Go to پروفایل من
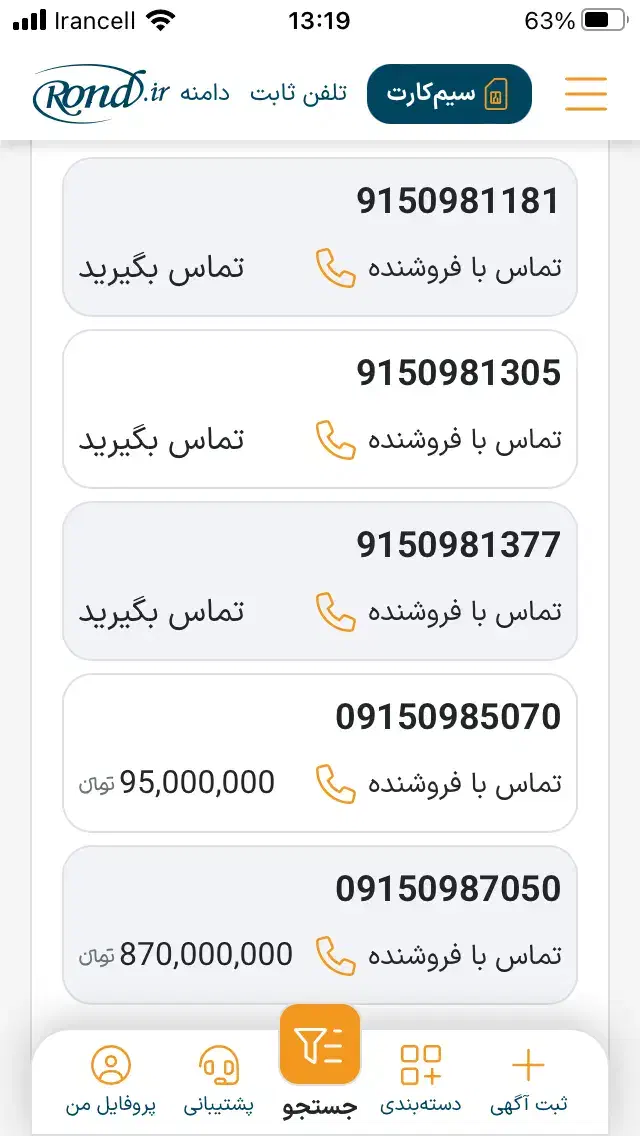Image resolution: width=640 pixels, height=1136 pixels. point(111,1079)
